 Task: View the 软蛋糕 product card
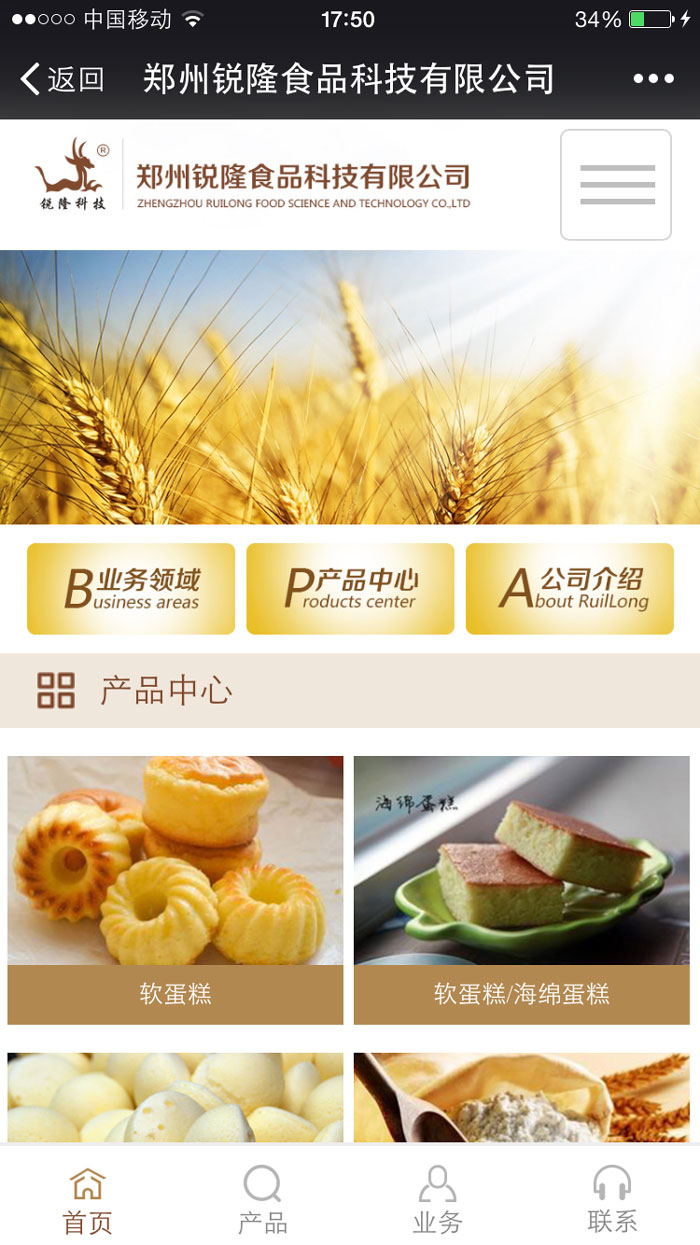[x=175, y=889]
